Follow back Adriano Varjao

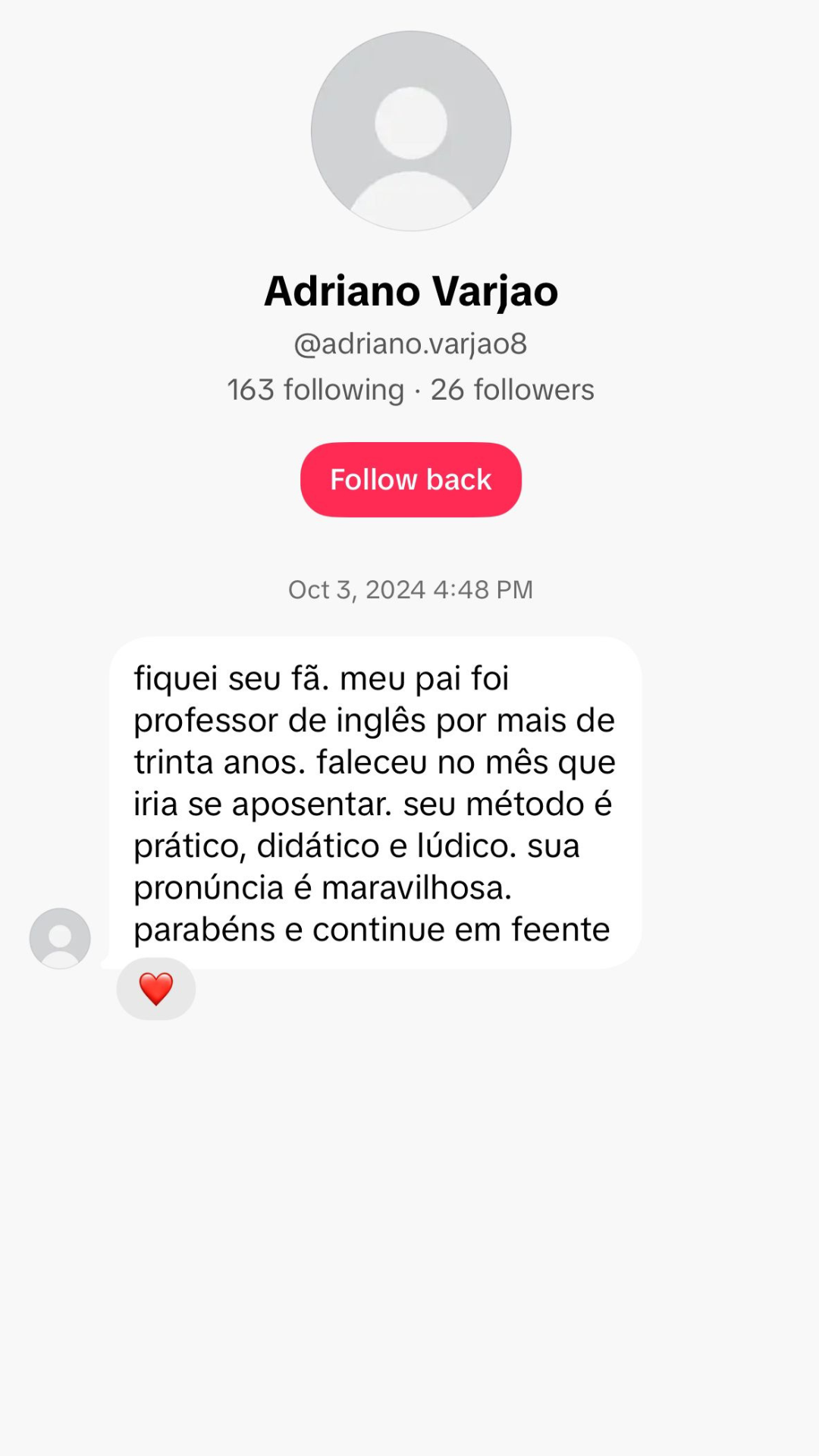[410, 479]
